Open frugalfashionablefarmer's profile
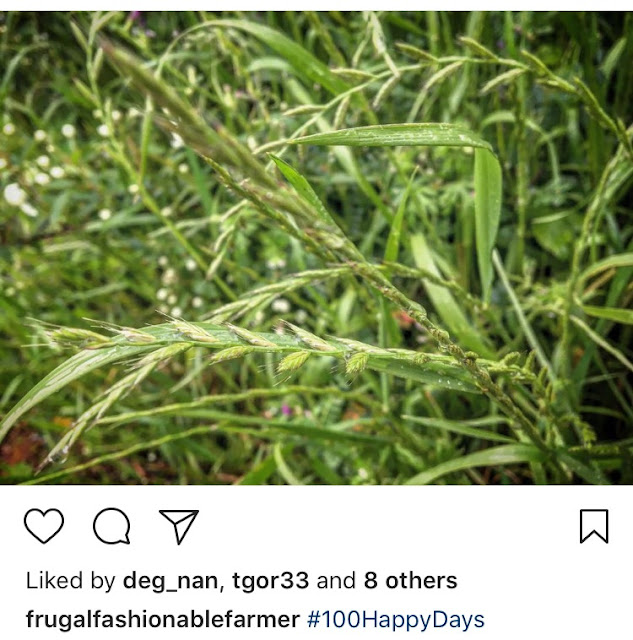 pos(160,620)
